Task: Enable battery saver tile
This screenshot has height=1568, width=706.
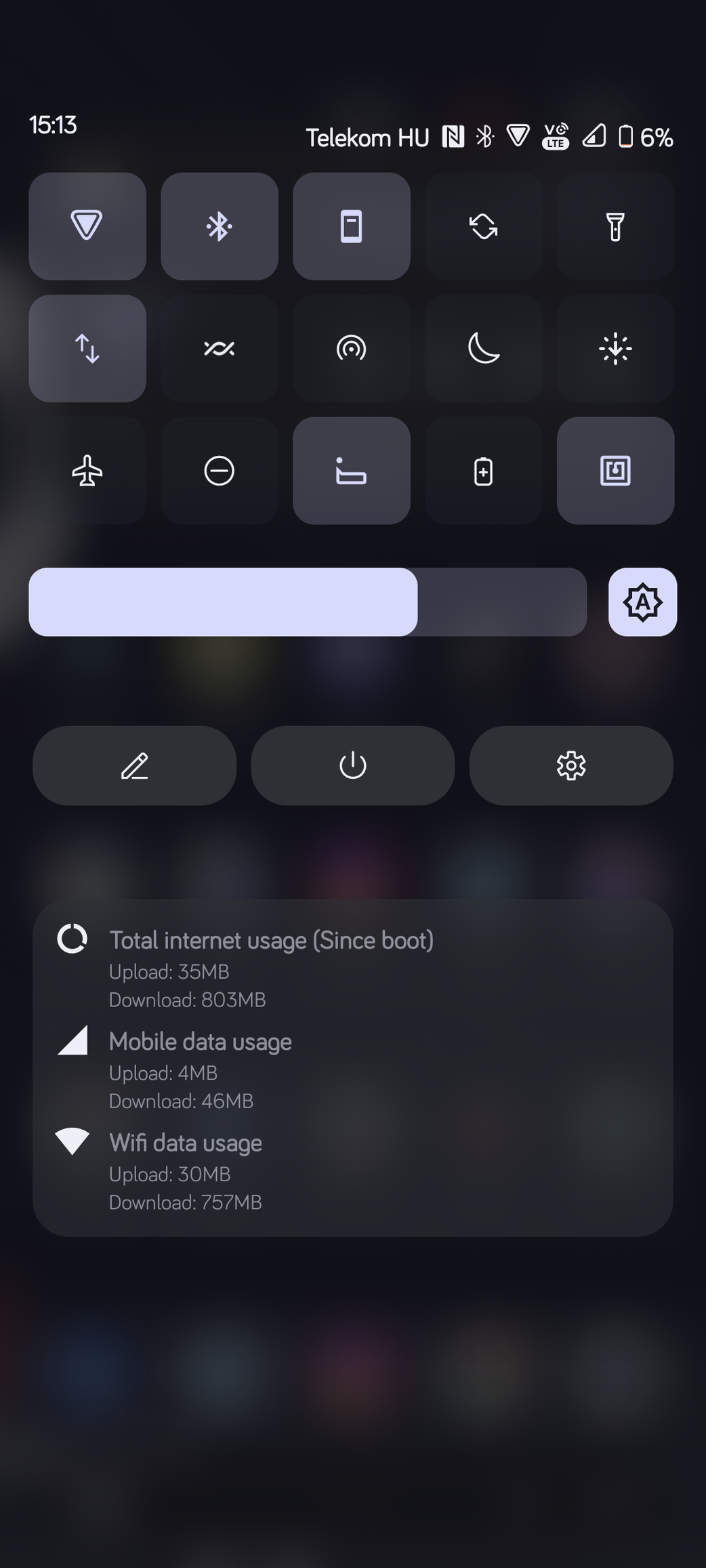Action: coord(484,471)
